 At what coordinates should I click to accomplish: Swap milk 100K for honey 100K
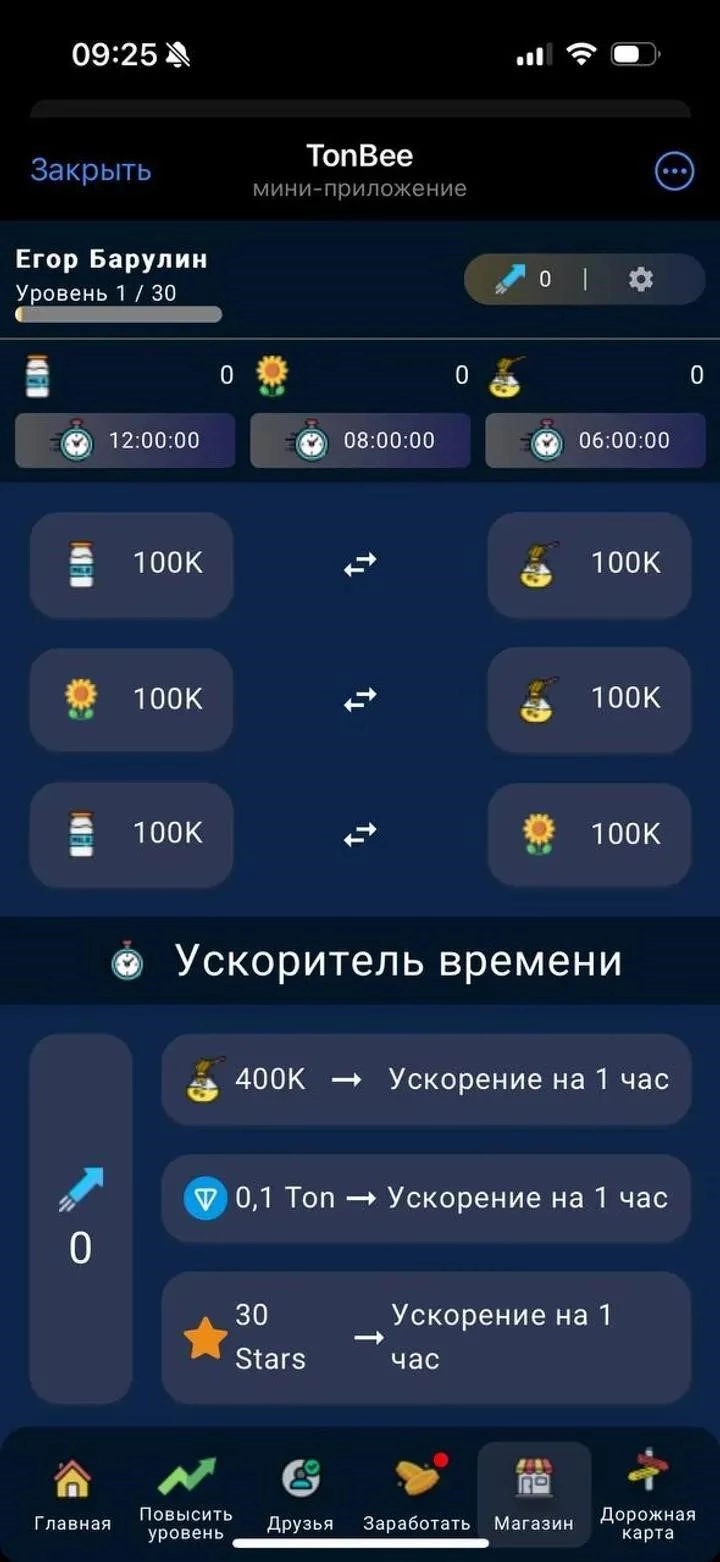[360, 565]
